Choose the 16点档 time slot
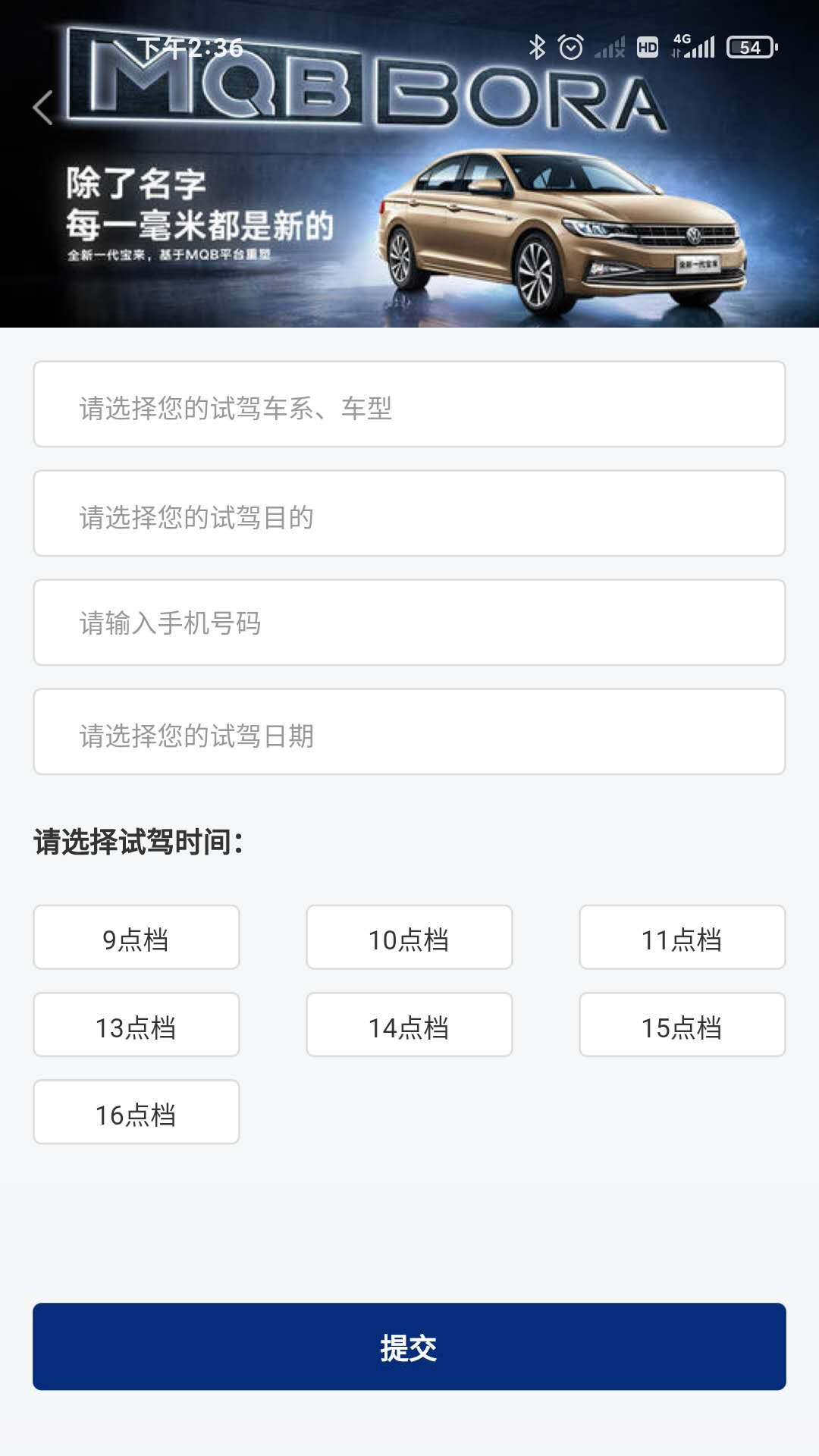 [136, 1112]
